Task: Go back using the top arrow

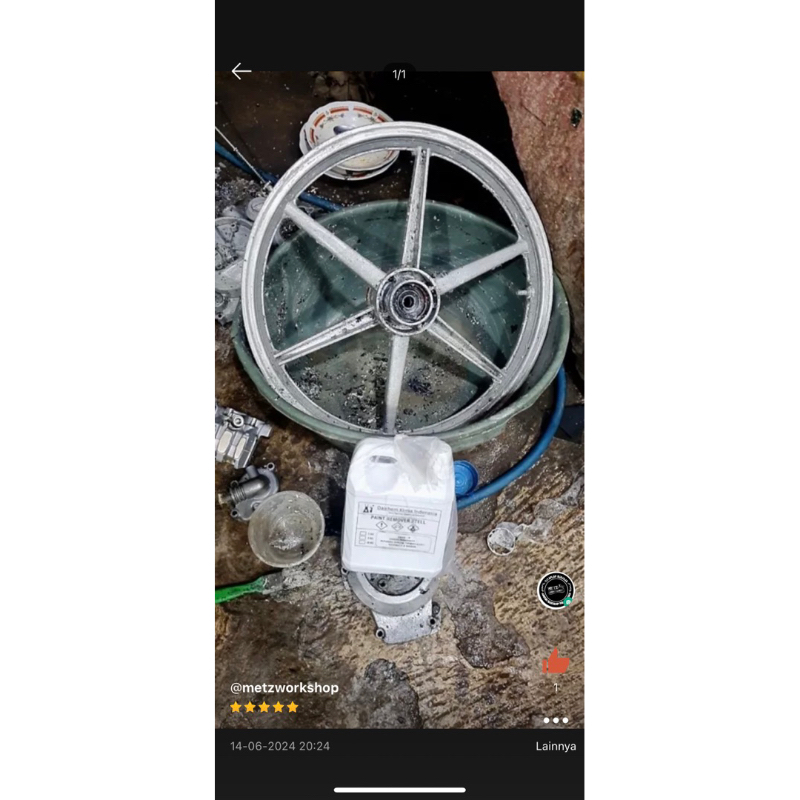Action: click(241, 71)
